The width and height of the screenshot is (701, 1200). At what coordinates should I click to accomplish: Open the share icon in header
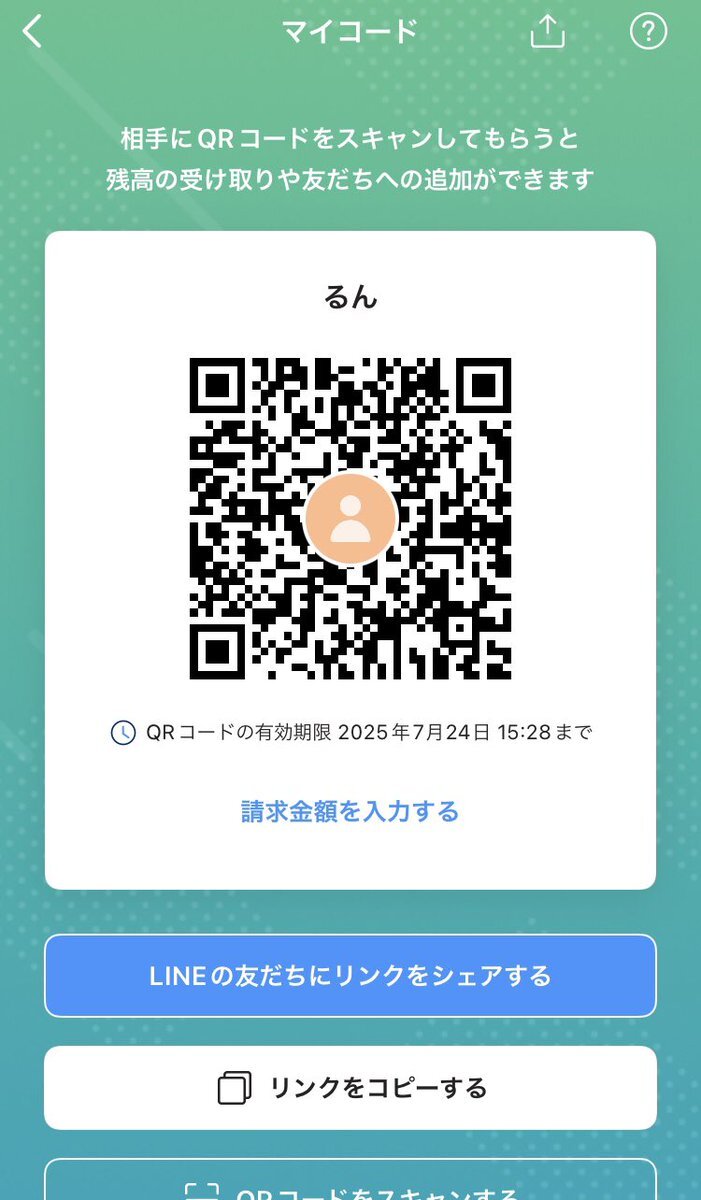point(547,31)
